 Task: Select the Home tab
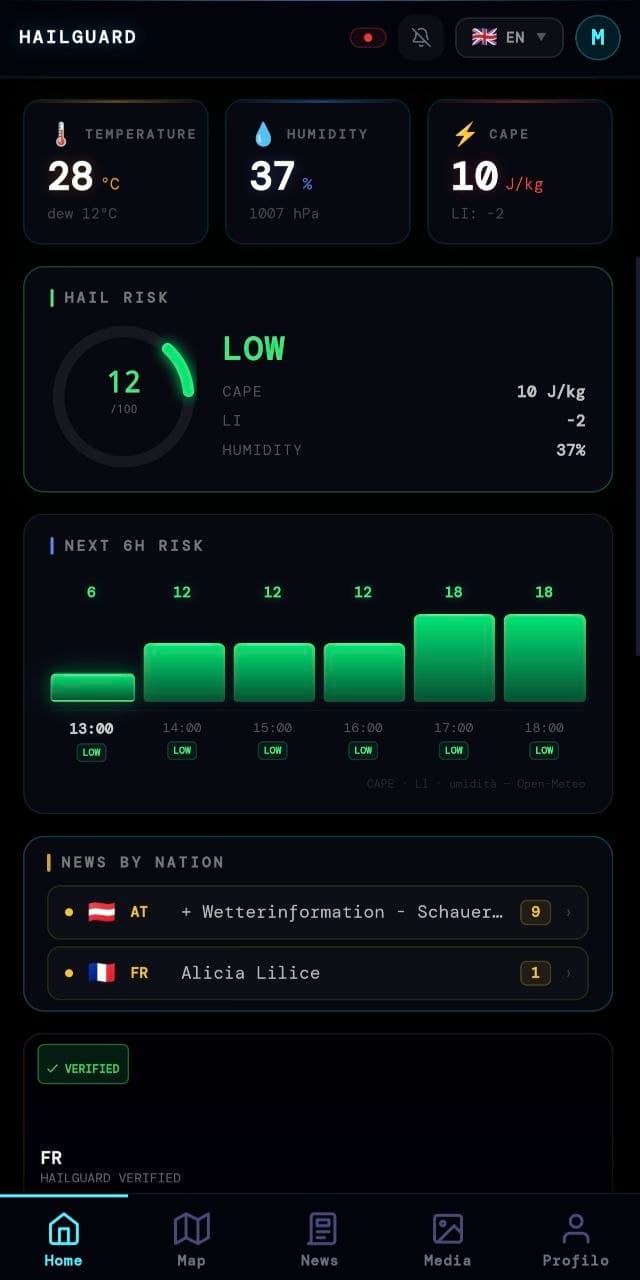pos(63,1239)
